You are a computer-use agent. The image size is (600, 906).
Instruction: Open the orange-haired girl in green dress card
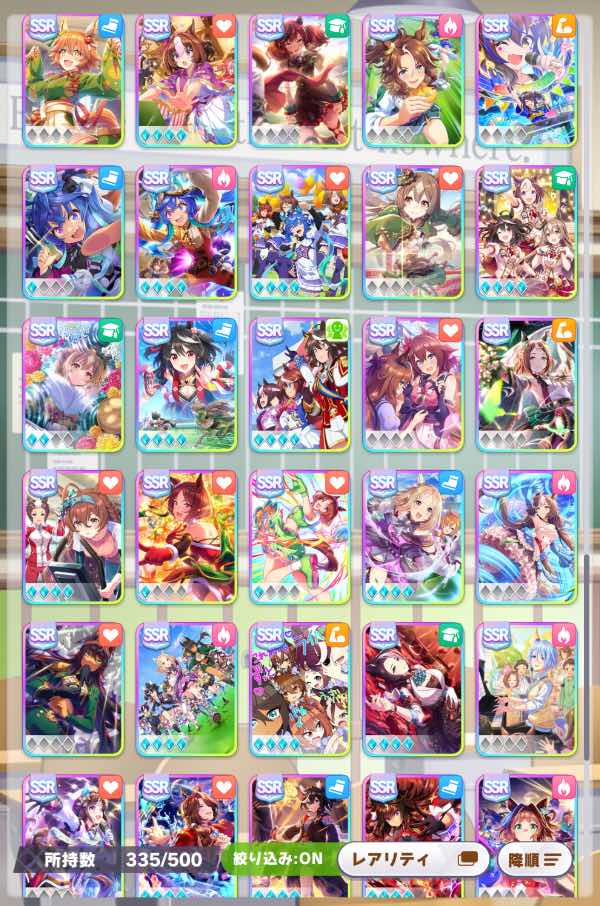73,80
